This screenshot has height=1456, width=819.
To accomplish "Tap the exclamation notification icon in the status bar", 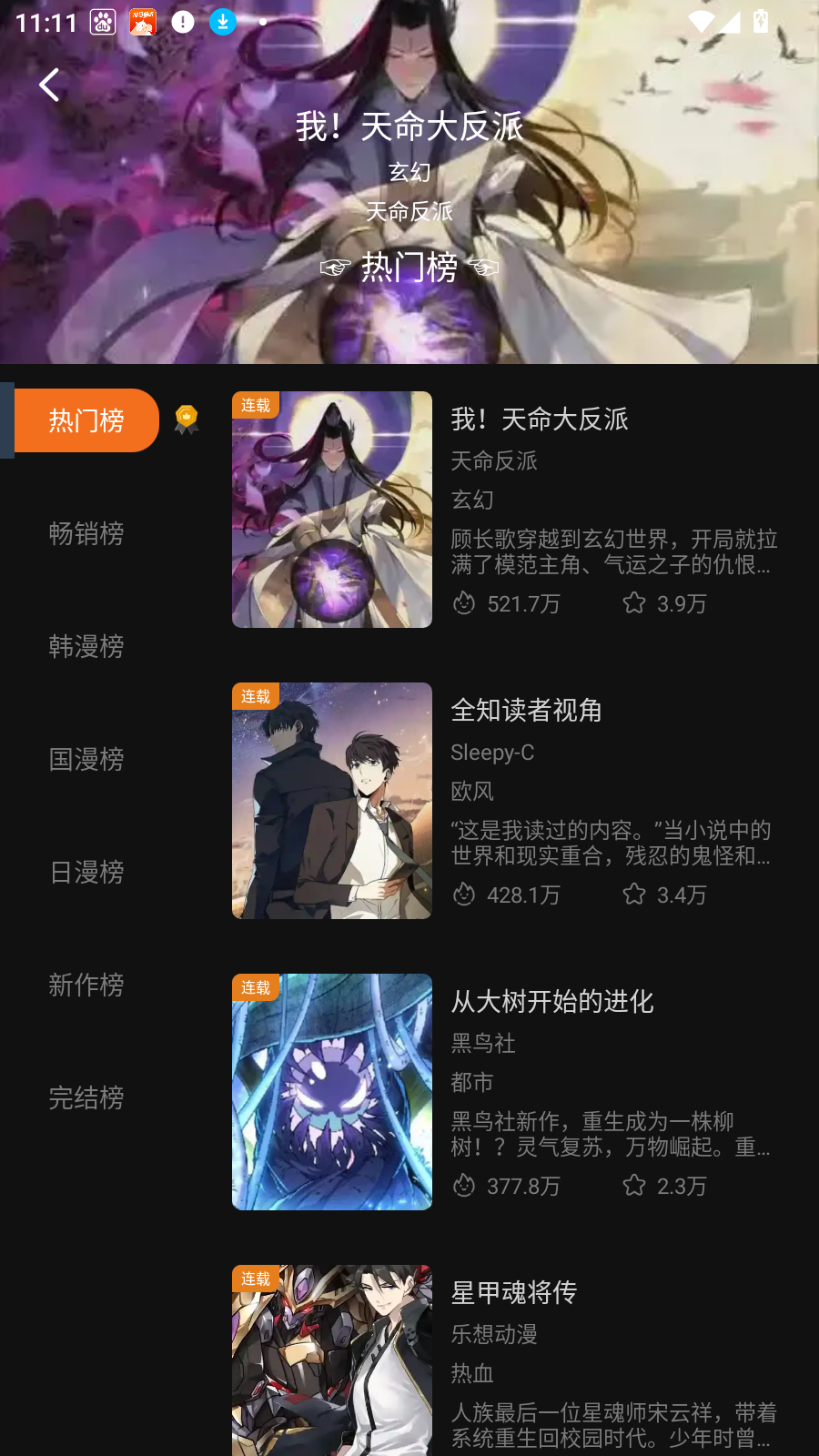I will click(182, 22).
